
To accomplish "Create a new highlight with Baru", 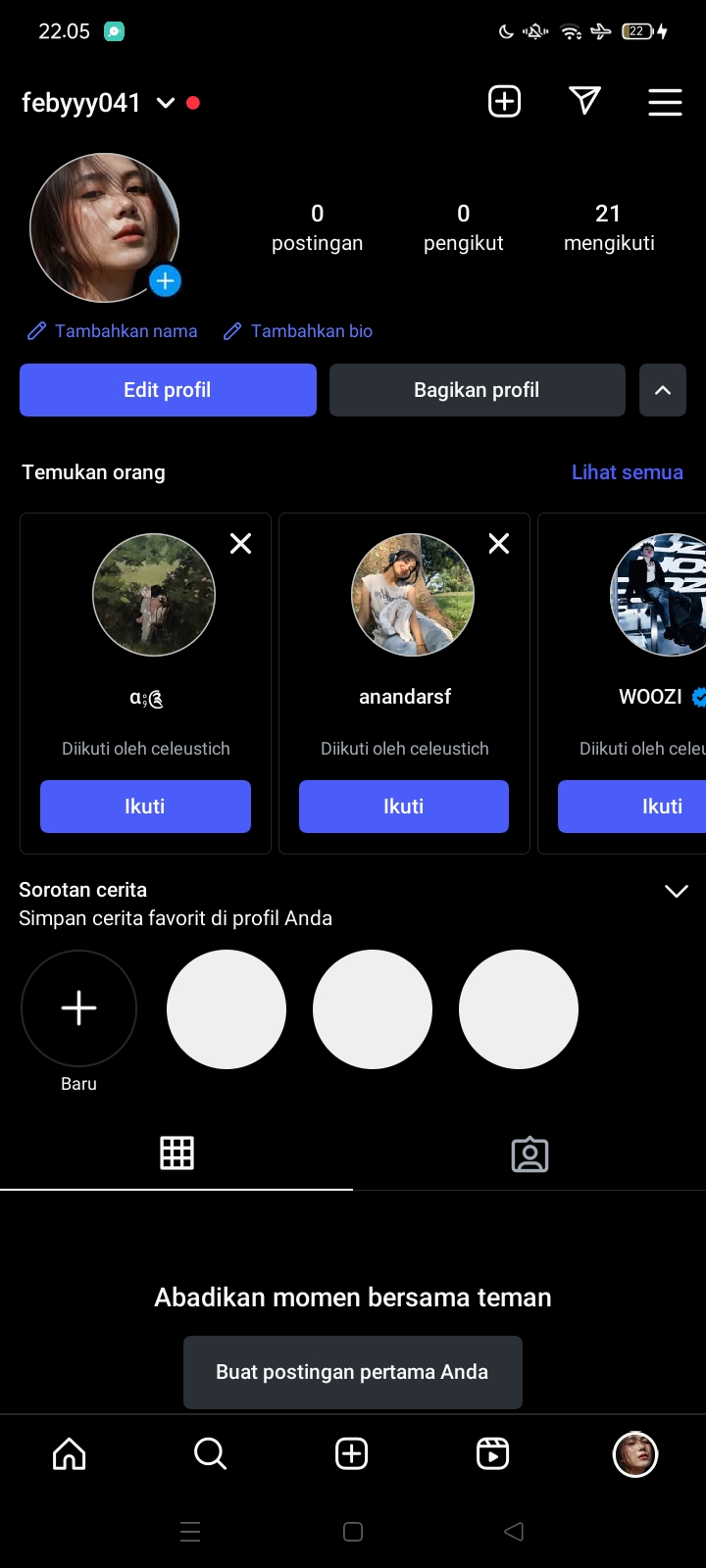I will point(78,1008).
